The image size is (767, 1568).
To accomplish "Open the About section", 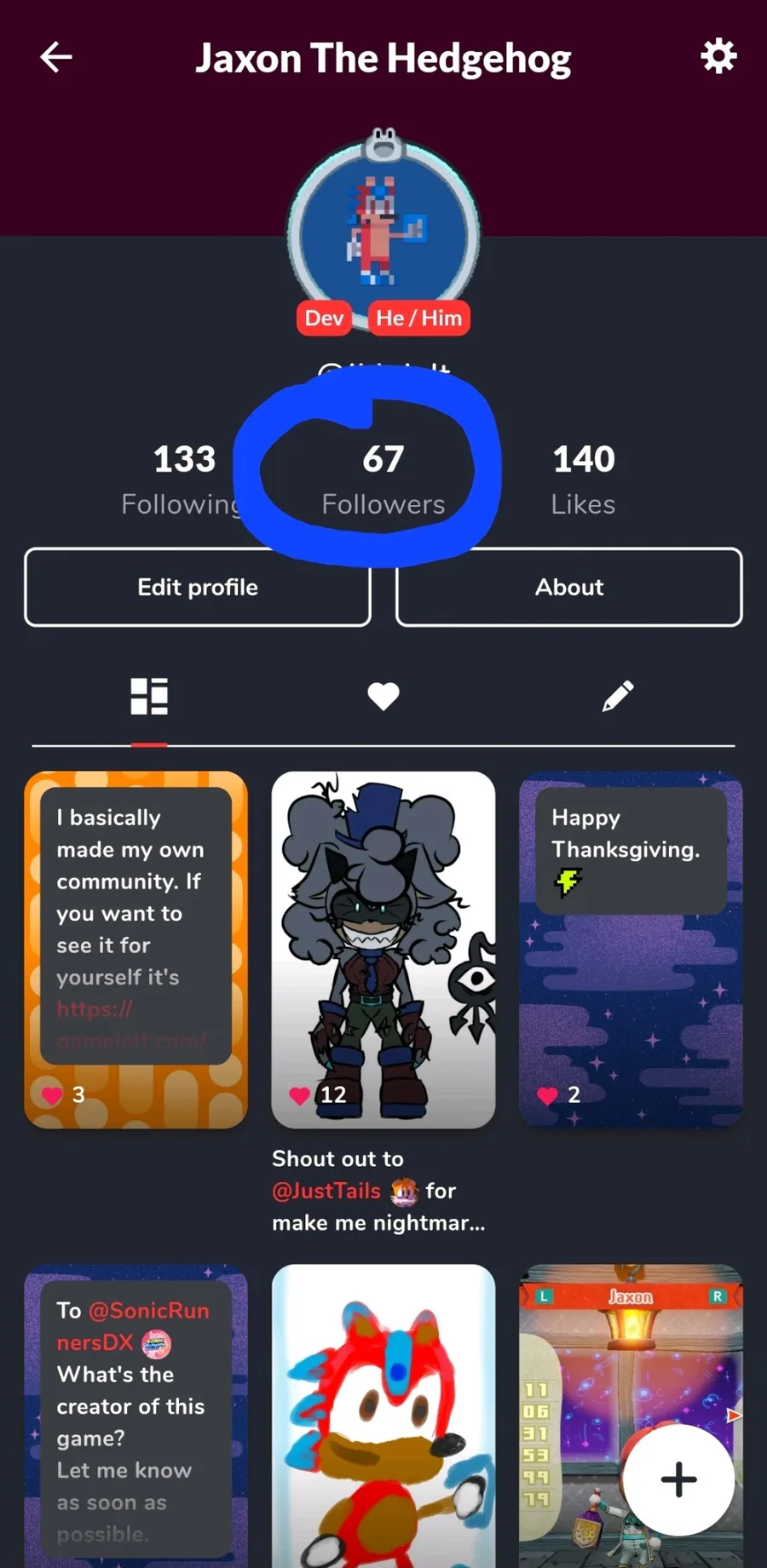I will (568, 587).
